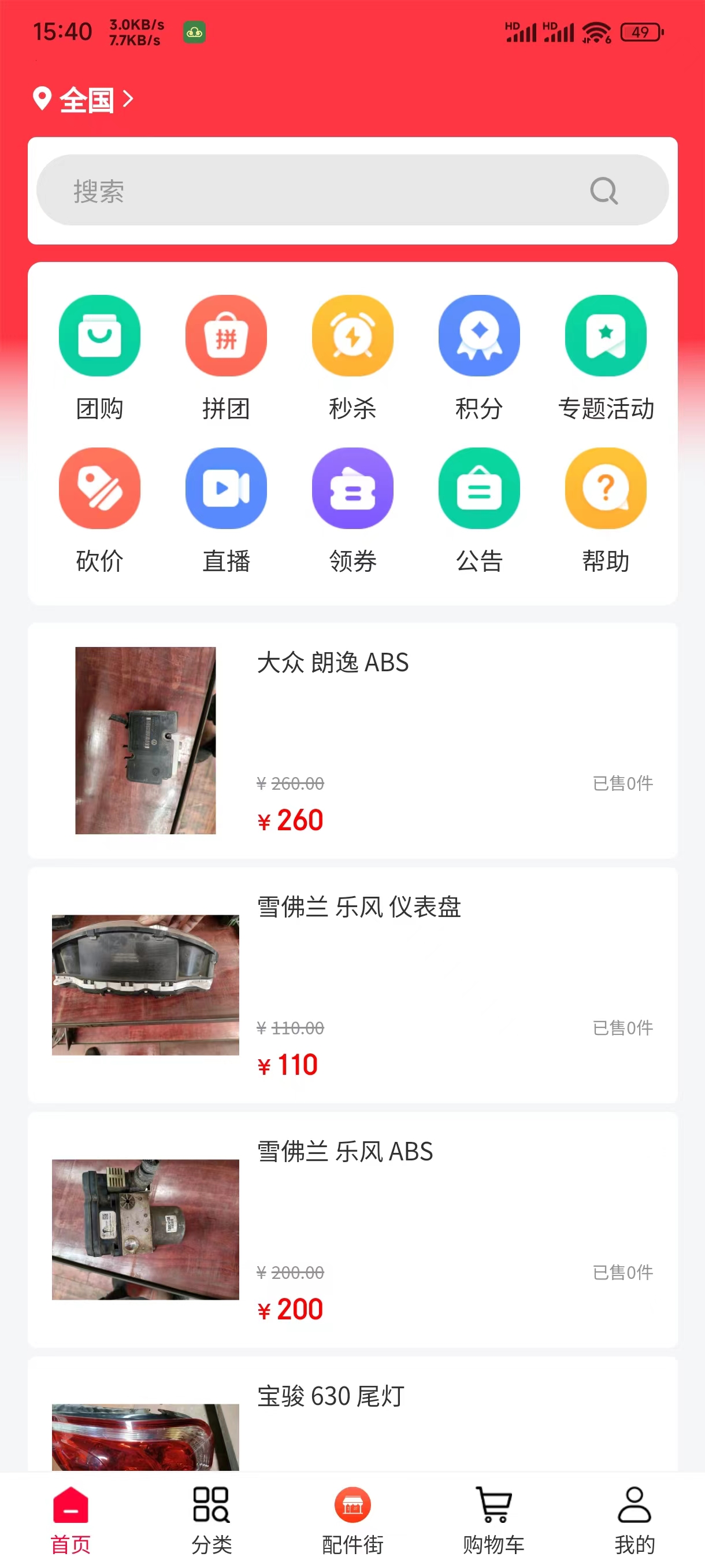Go to 拼团 team purchase
This screenshot has width=705, height=1568.
coord(226,357)
